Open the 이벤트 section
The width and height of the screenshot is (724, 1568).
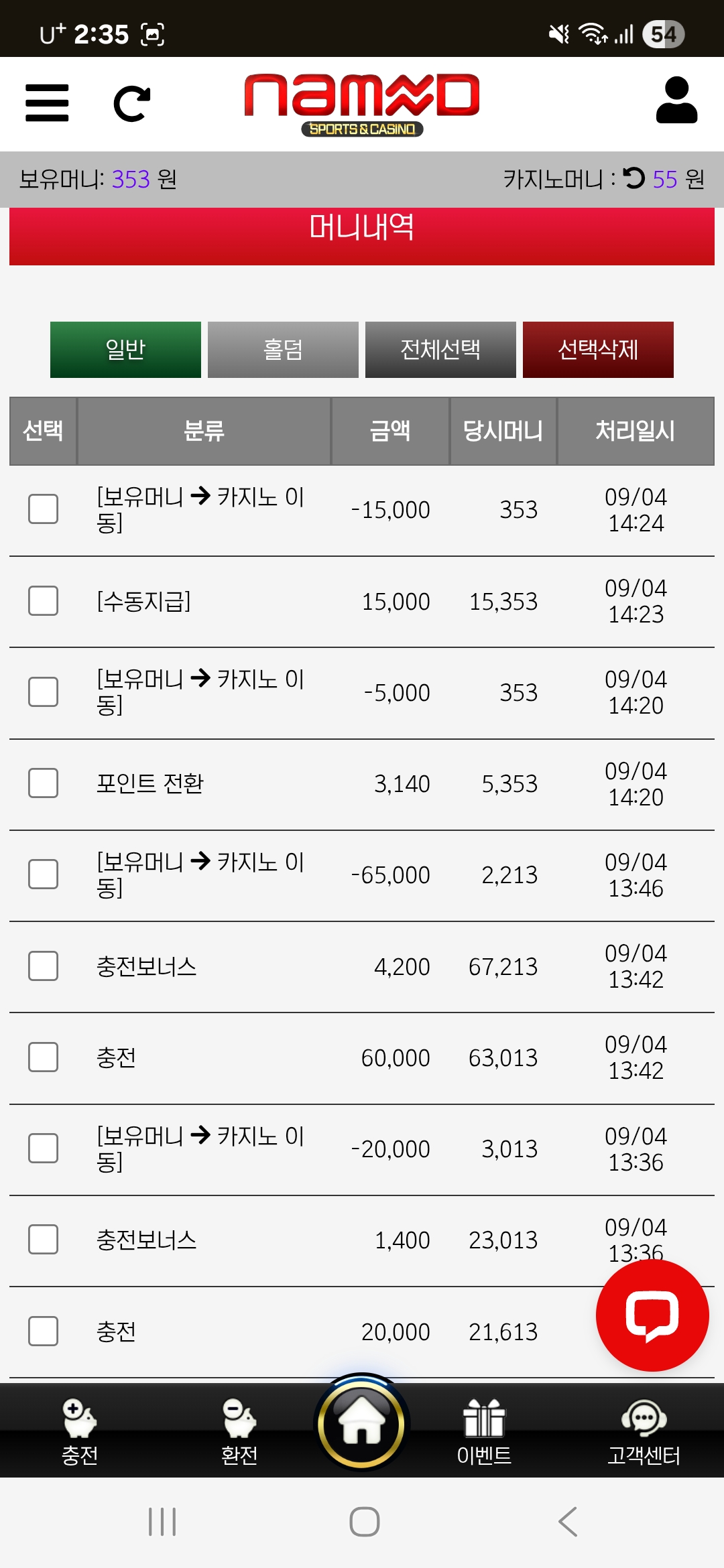[x=484, y=1431]
